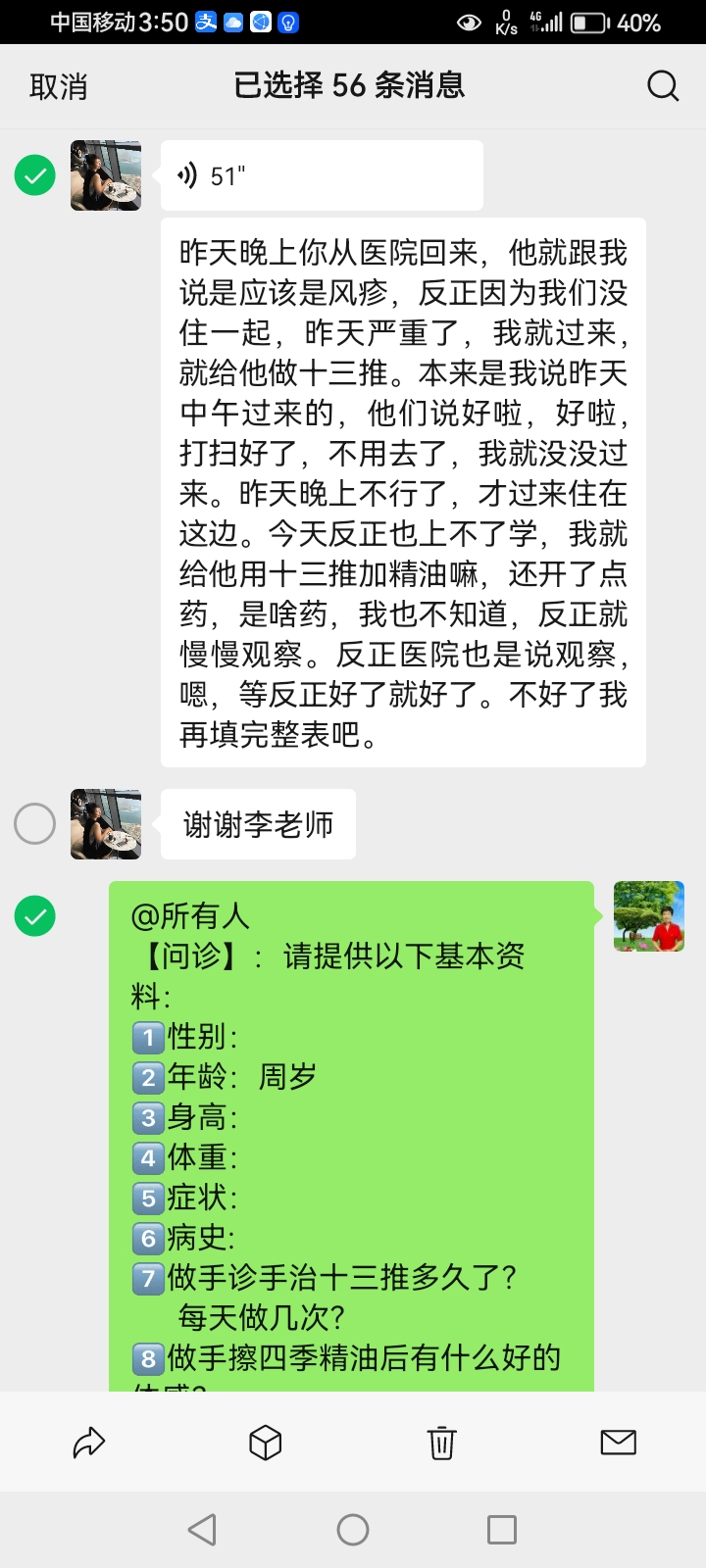Open recent apps from navigation bar

(502, 1530)
